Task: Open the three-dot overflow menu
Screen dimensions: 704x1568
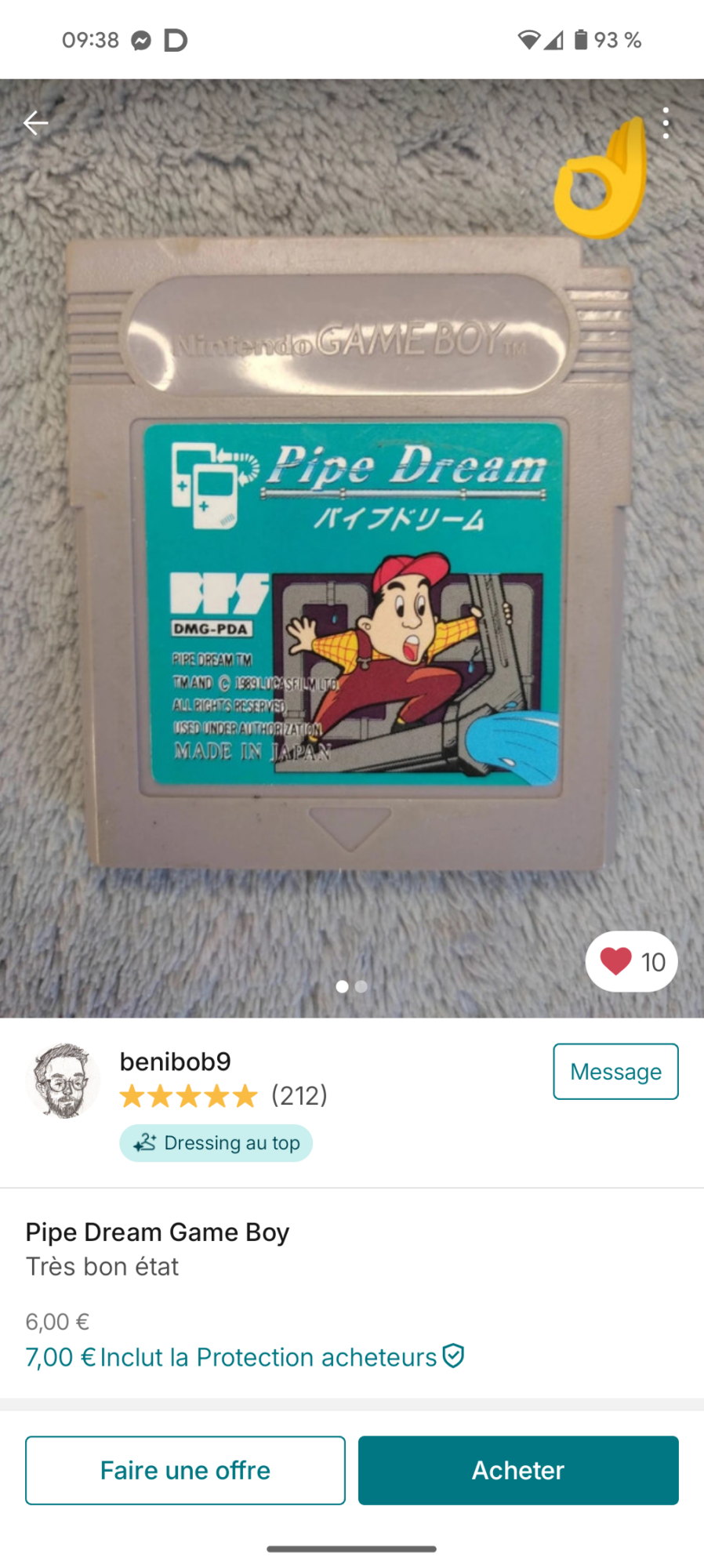Action: coord(666,123)
